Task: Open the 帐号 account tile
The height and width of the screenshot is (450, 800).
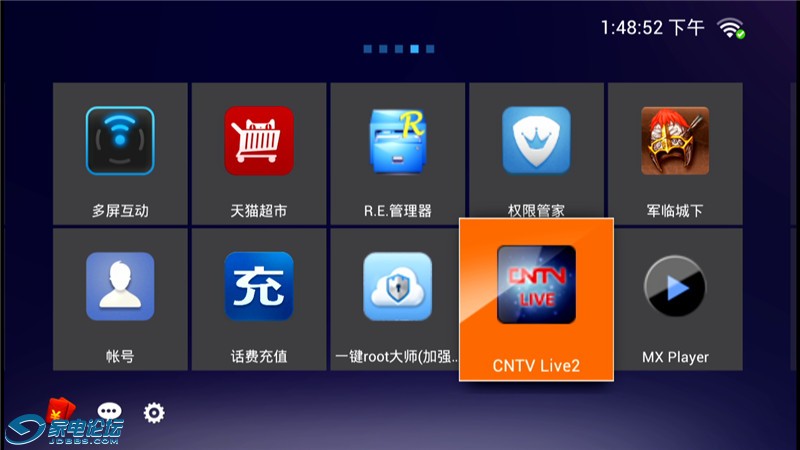Action: (120, 298)
